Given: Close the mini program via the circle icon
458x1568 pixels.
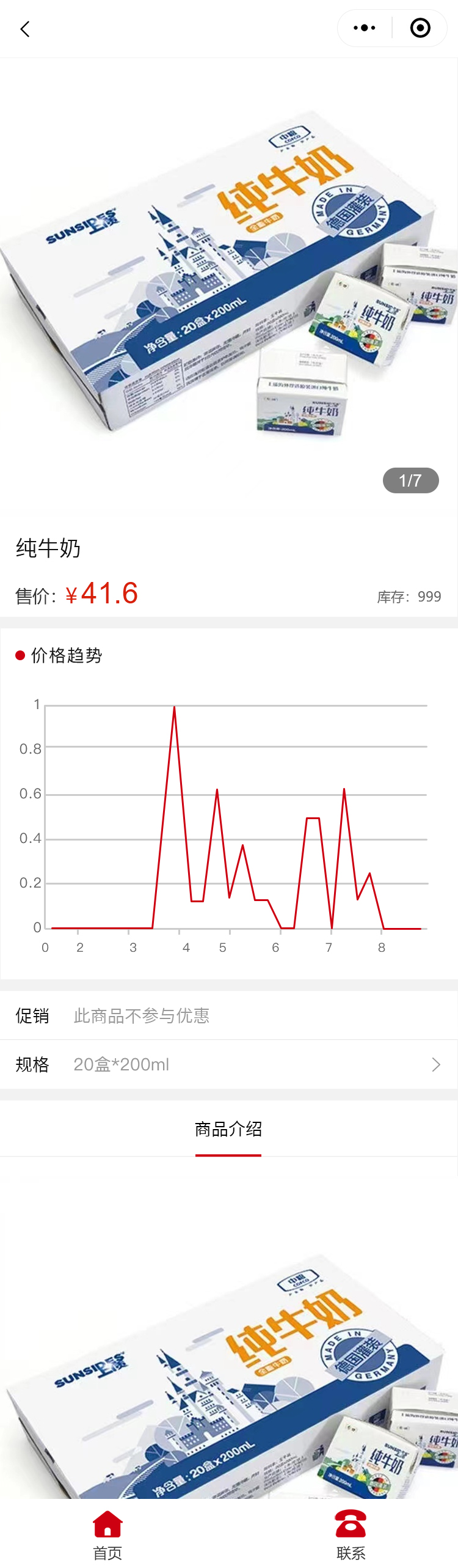Looking at the screenshot, I should pyautogui.click(x=420, y=28).
